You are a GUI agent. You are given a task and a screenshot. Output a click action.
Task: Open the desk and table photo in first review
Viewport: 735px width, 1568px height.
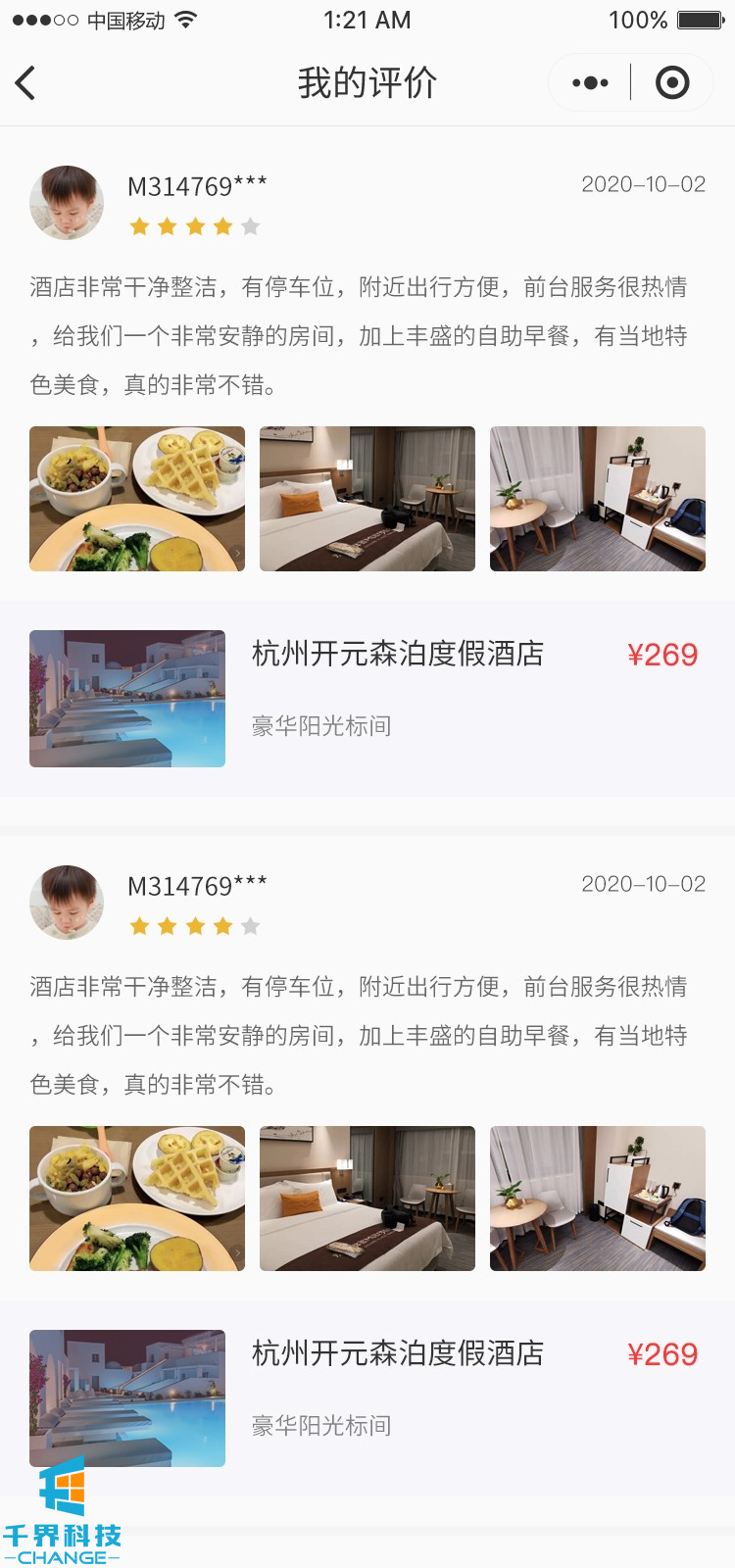(x=598, y=499)
